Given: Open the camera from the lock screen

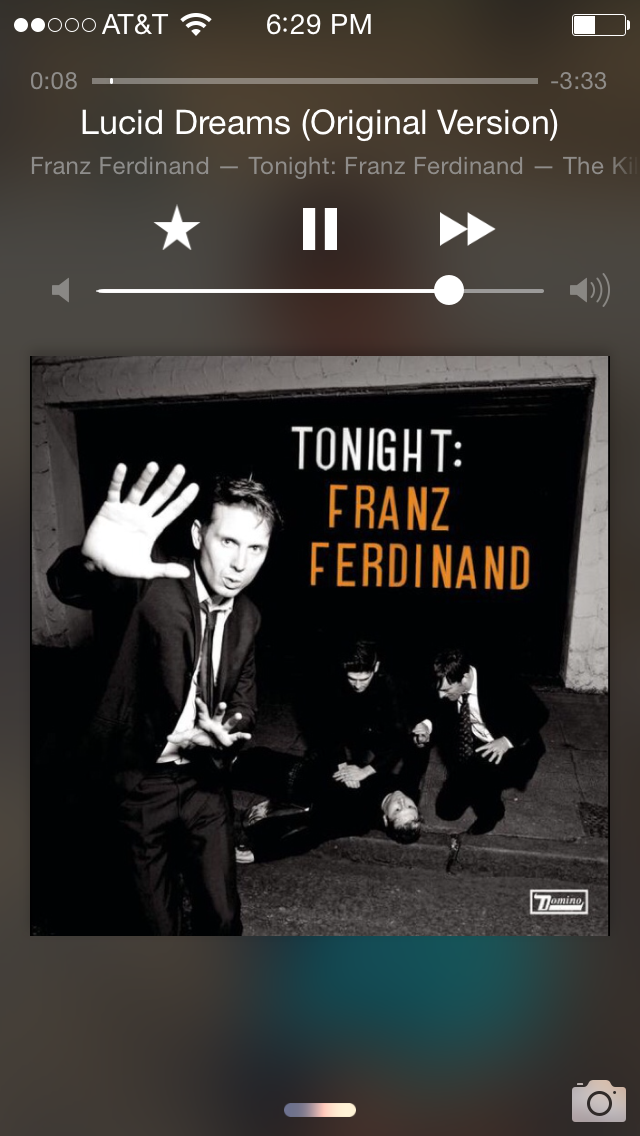Looking at the screenshot, I should (x=598, y=1101).
